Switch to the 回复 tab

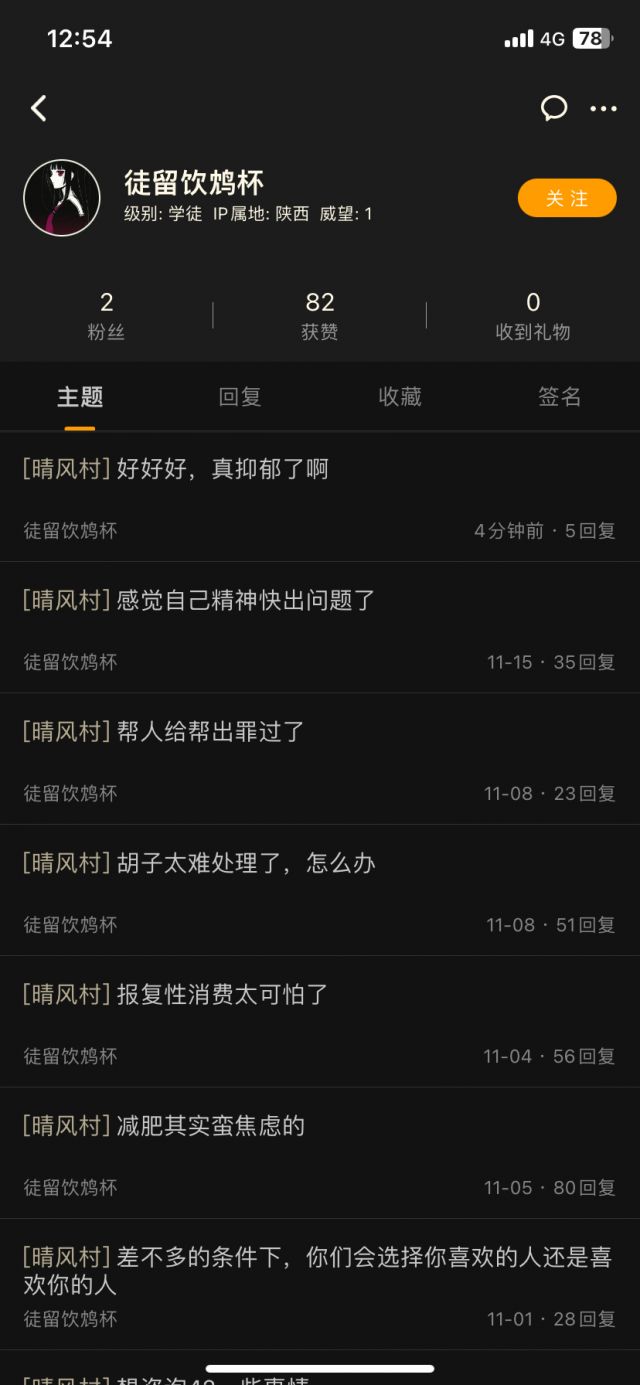click(x=240, y=397)
